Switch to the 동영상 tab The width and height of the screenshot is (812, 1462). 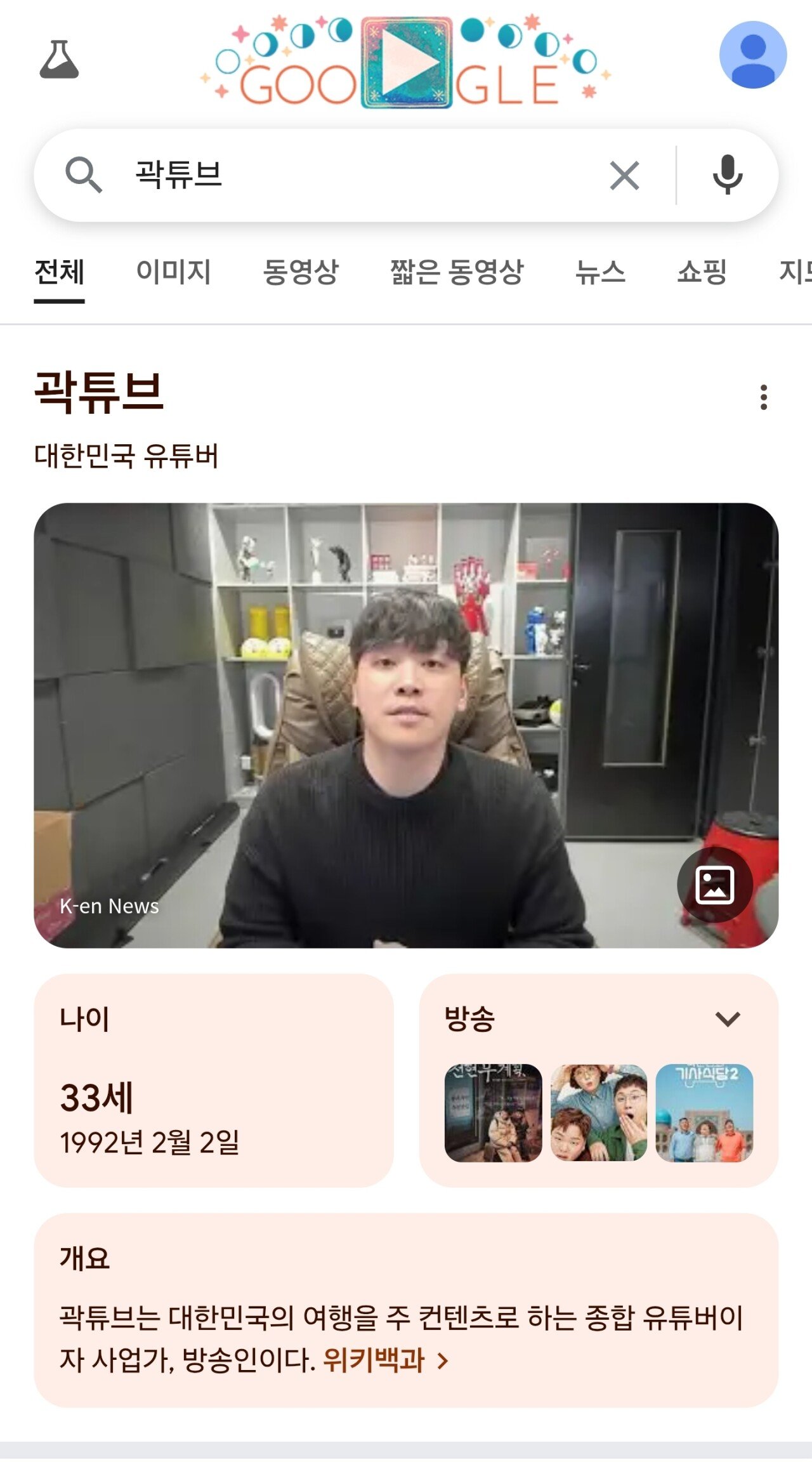(301, 272)
